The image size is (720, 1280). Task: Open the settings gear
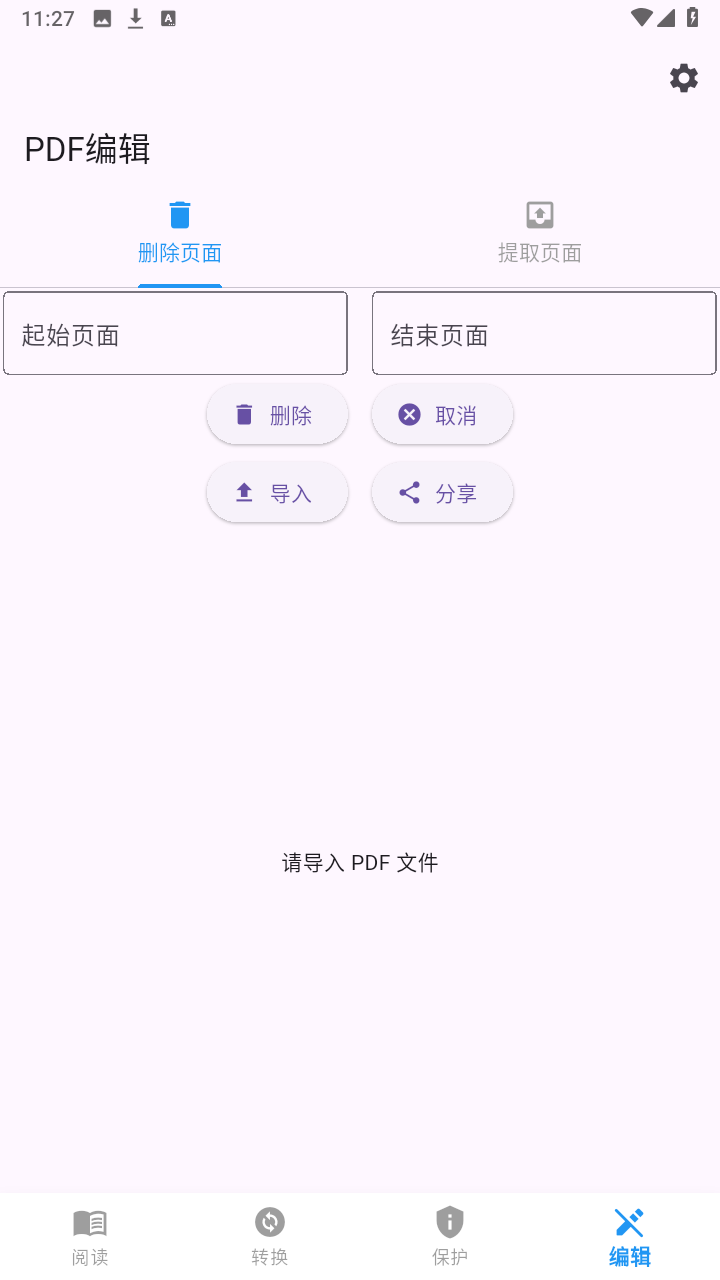coord(684,78)
